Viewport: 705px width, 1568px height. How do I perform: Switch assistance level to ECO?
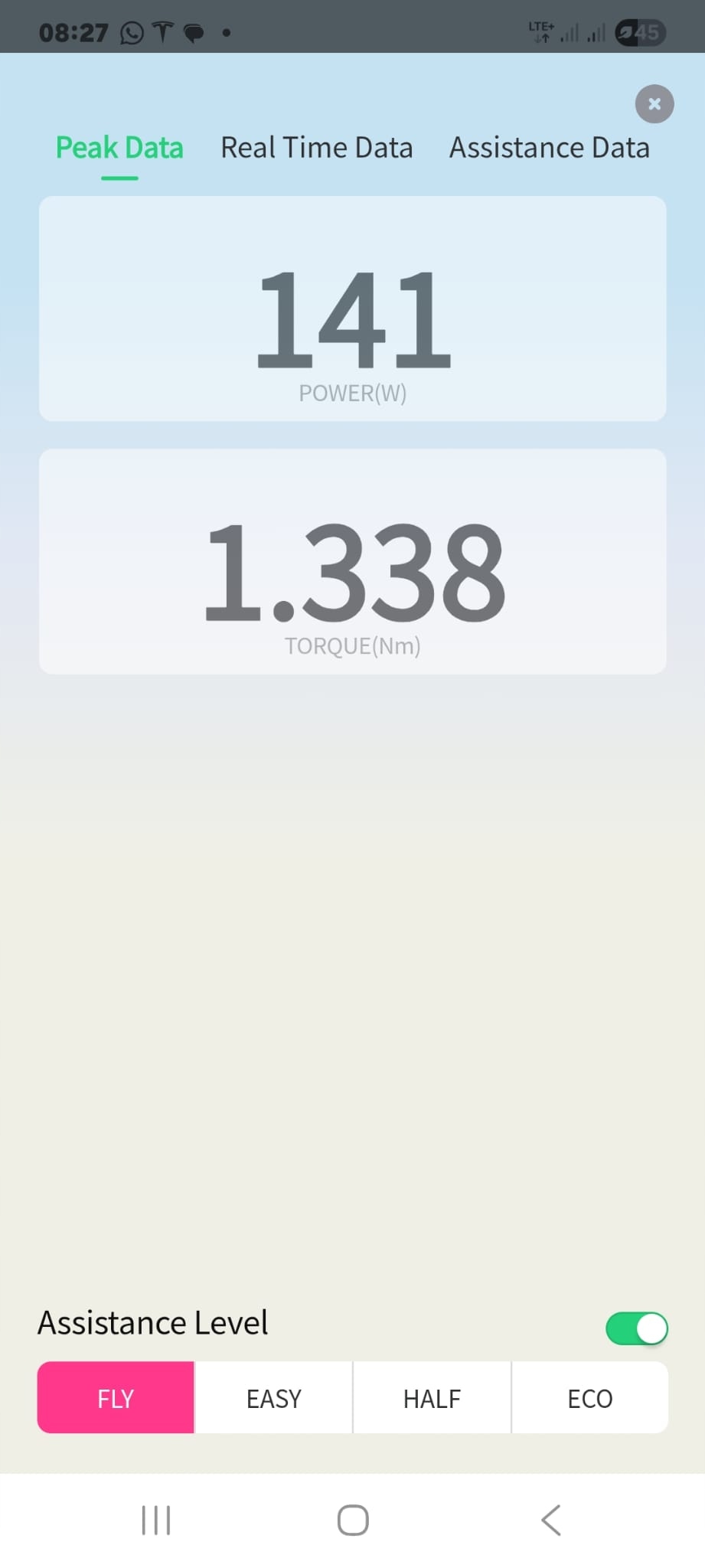point(589,1398)
